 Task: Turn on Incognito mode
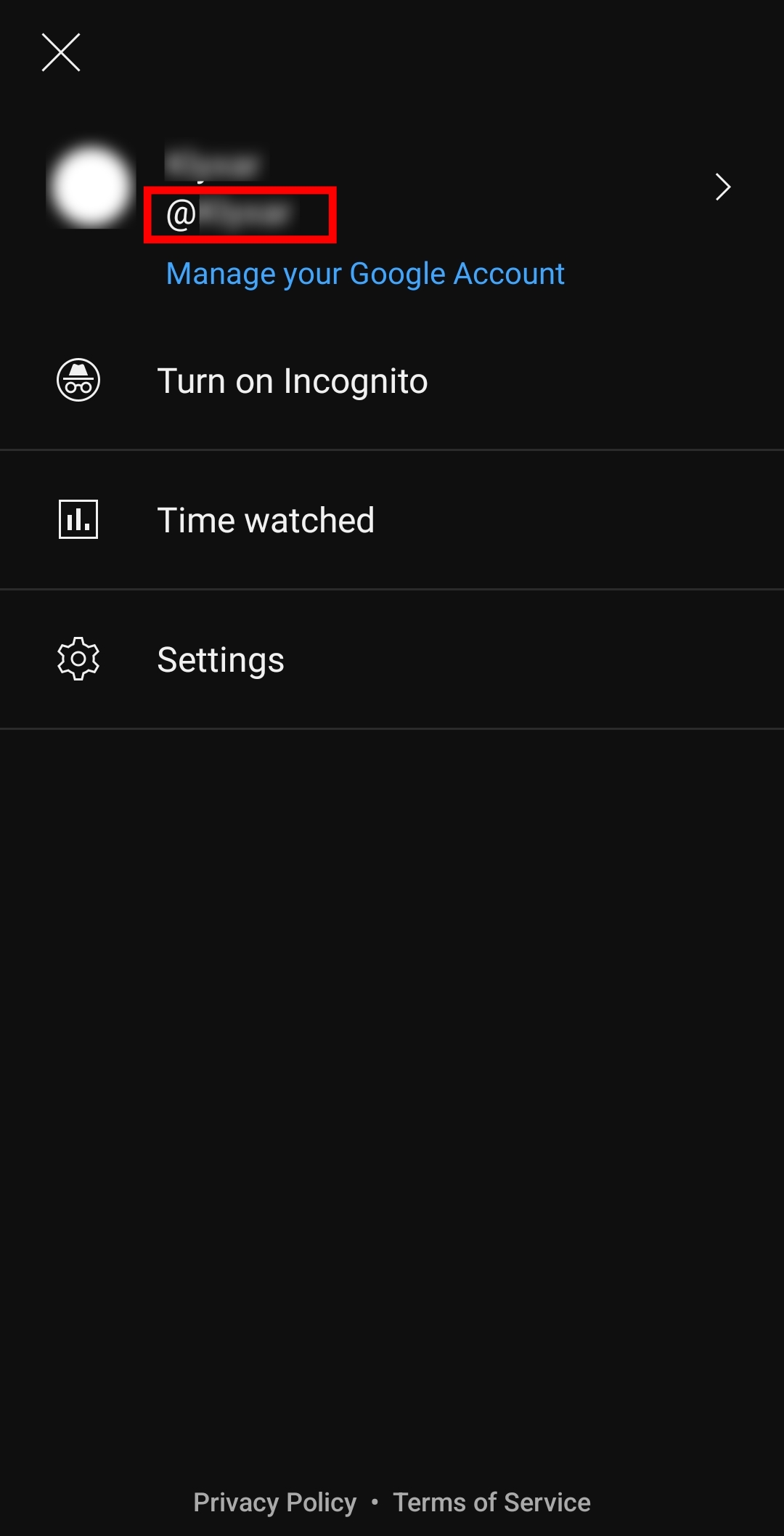(292, 381)
